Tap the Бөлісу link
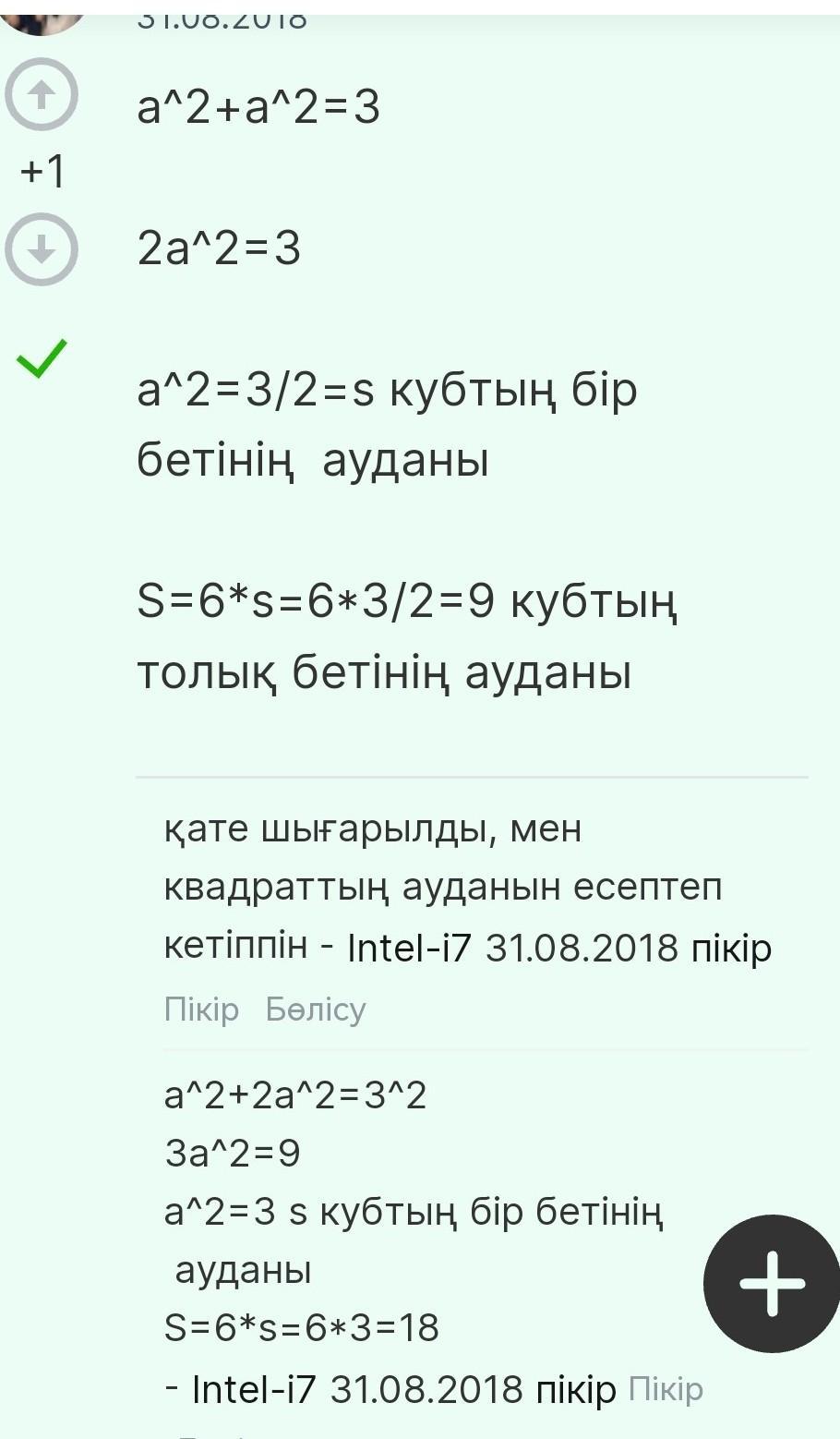The image size is (840, 1439). pos(316,1010)
